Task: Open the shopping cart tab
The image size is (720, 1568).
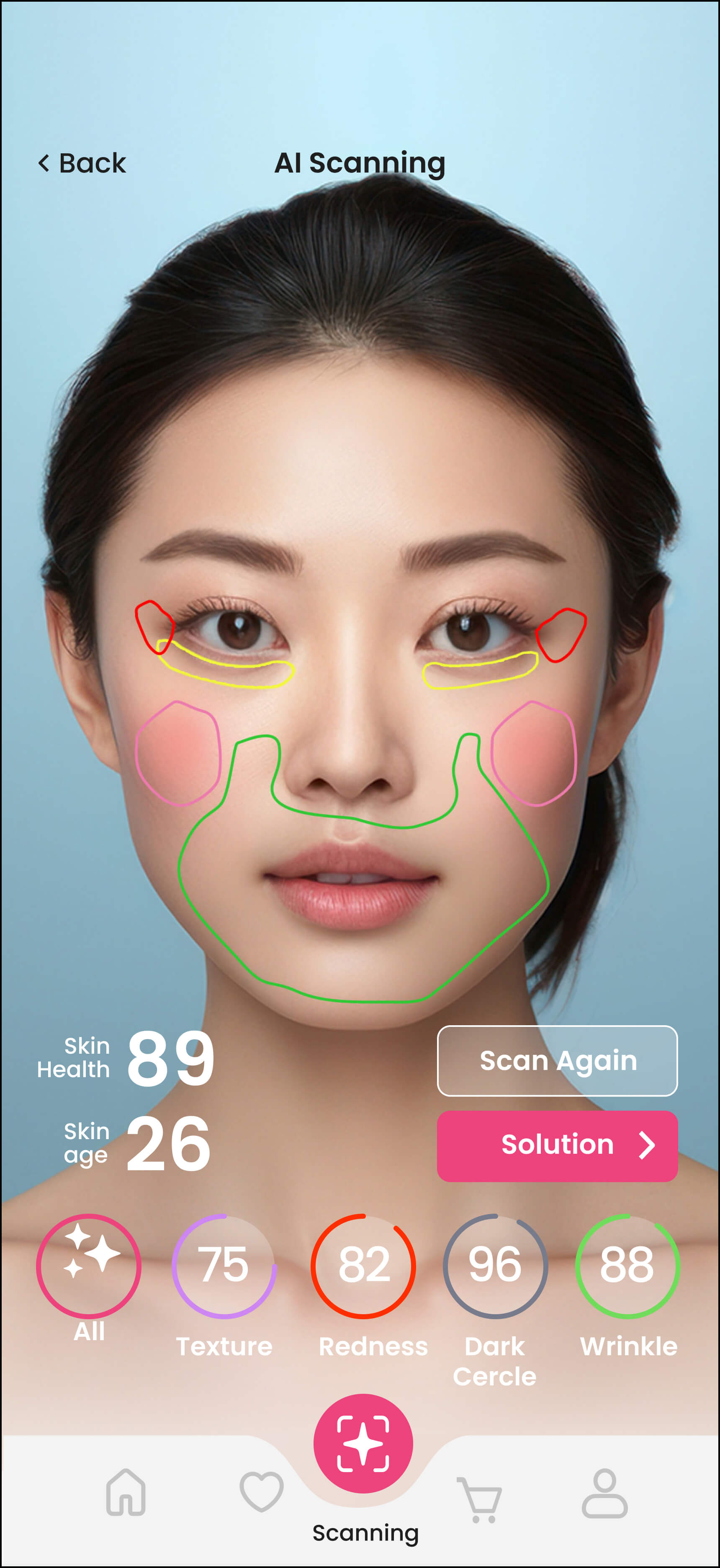Action: pyautogui.click(x=480, y=1498)
